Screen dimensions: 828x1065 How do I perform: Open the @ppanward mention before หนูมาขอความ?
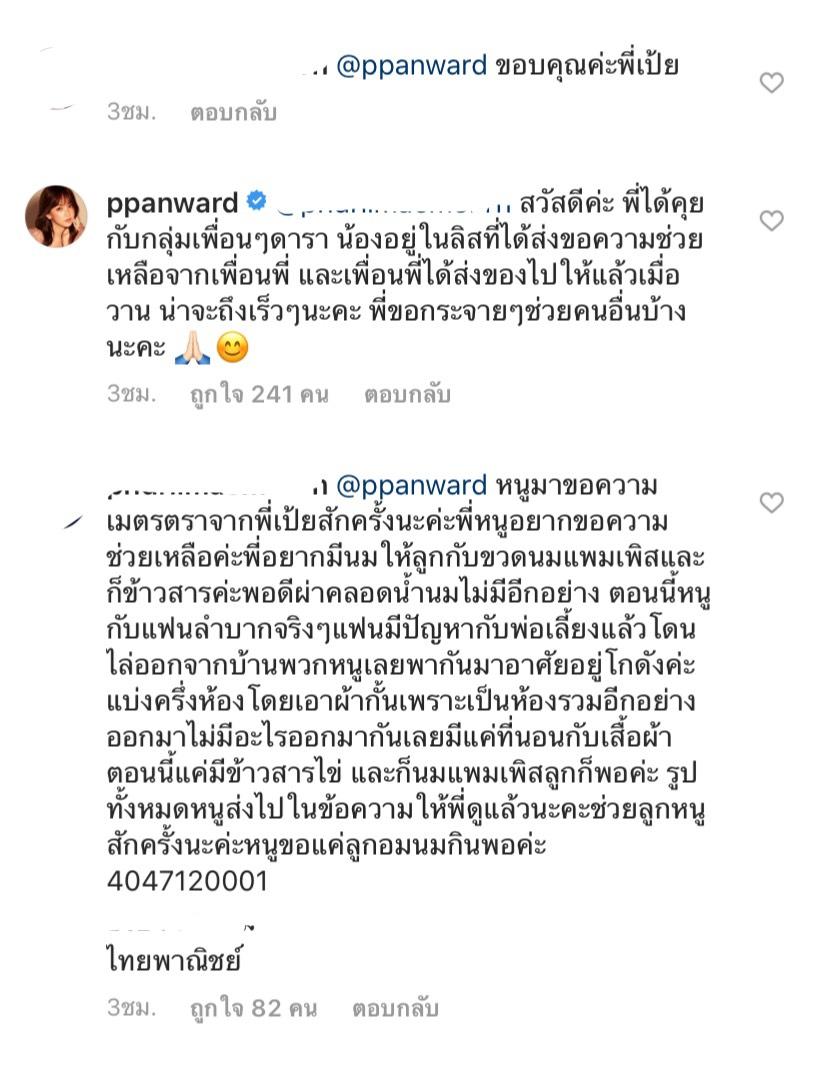412,486
